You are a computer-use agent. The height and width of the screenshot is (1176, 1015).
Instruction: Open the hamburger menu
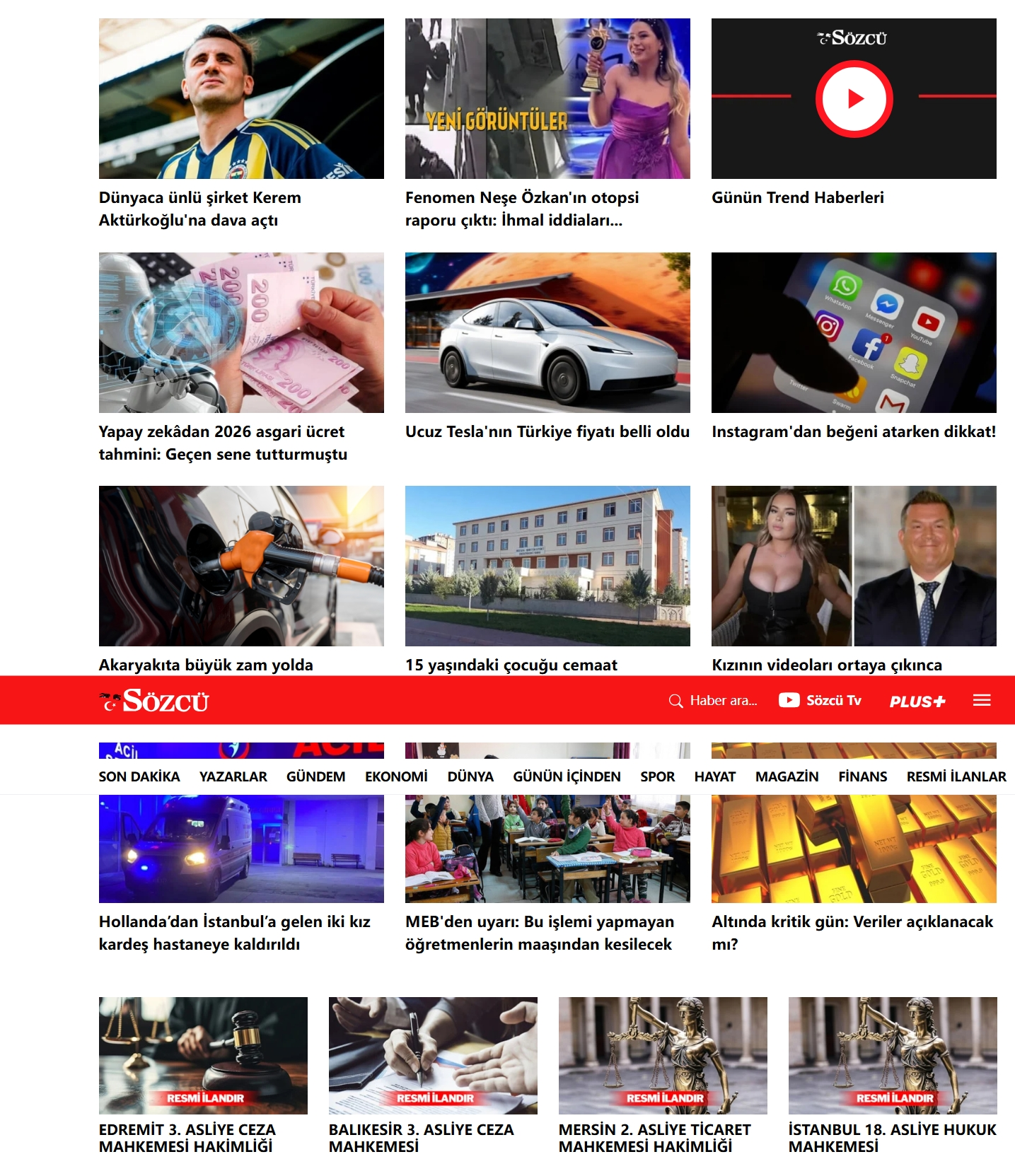pos(981,701)
